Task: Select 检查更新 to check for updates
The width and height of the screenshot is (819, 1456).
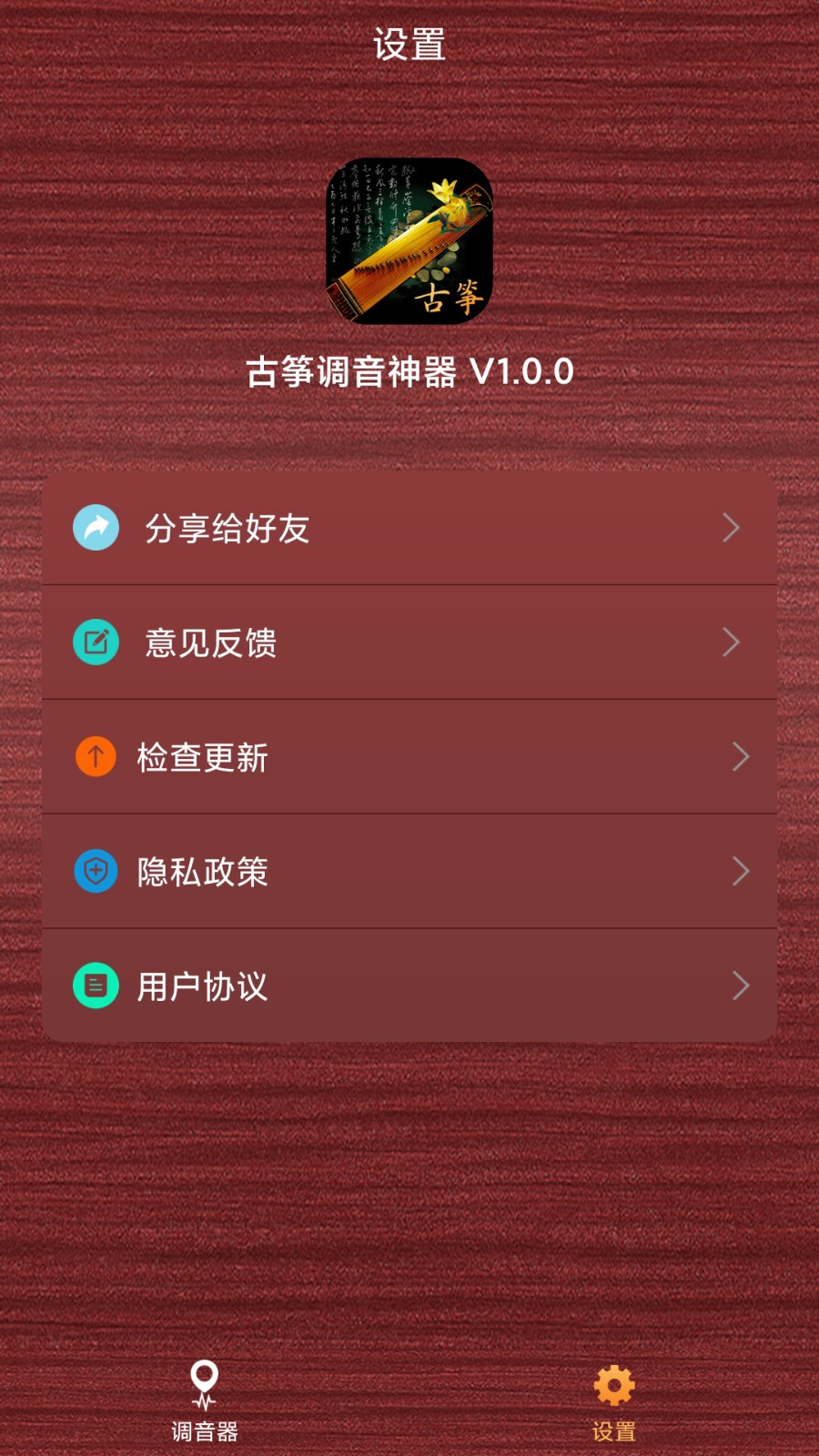Action: pos(409,757)
